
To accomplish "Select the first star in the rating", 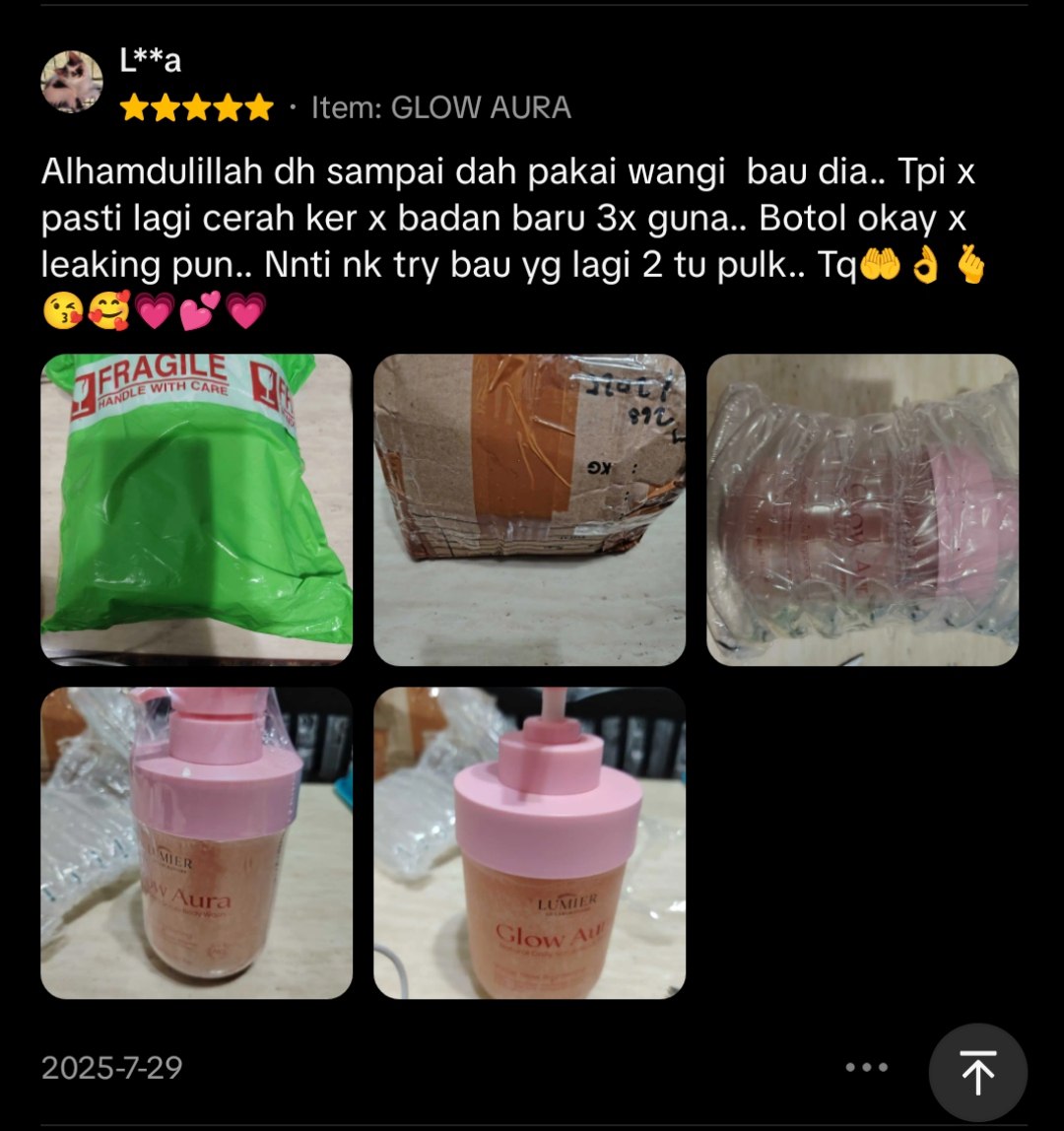I will point(133,108).
